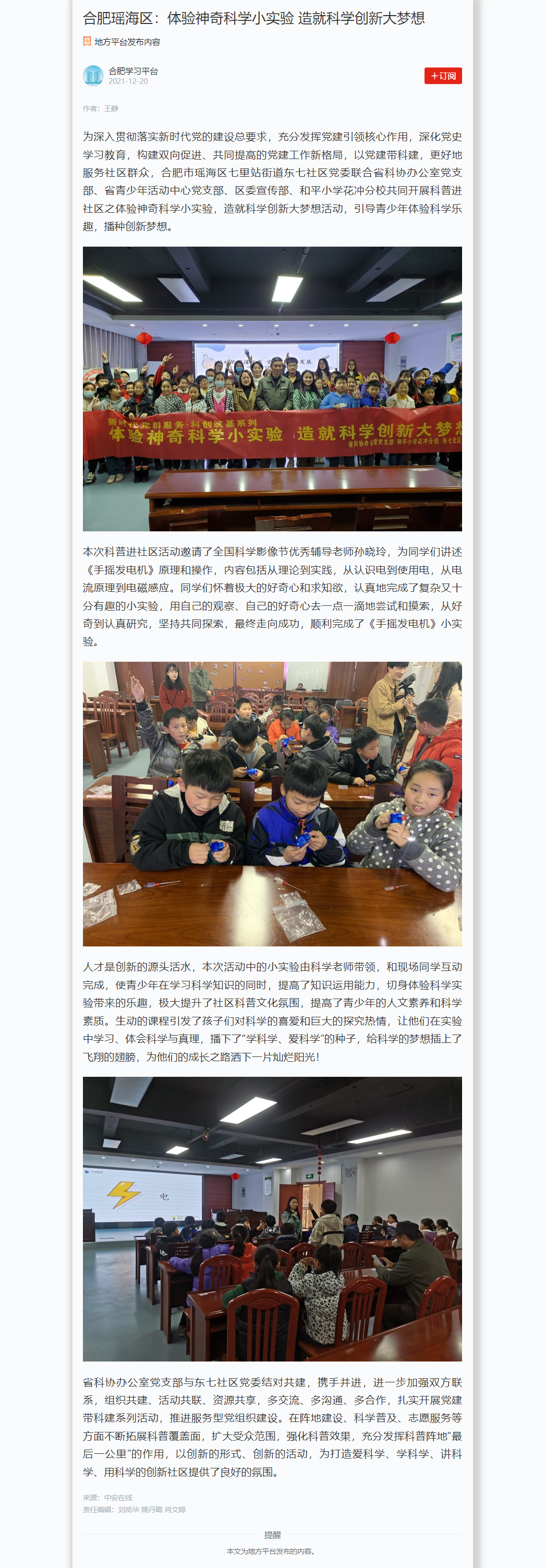View the photo of children building hand-crank generators
Viewport: 545px width, 1568px height.
click(272, 804)
